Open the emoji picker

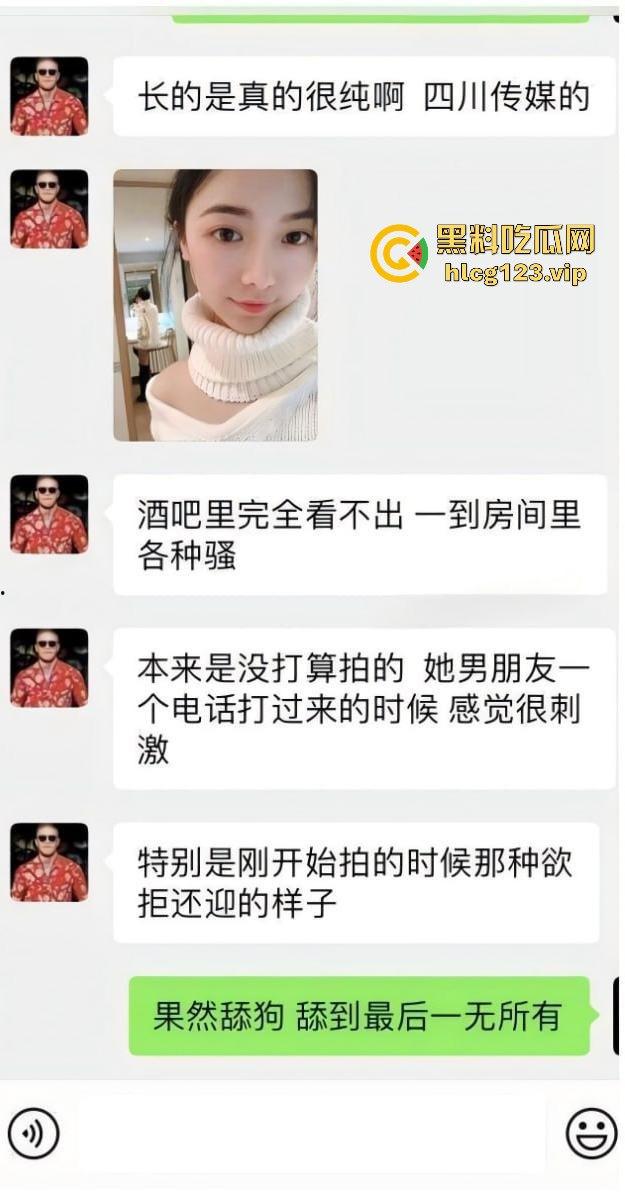[x=591, y=1133]
